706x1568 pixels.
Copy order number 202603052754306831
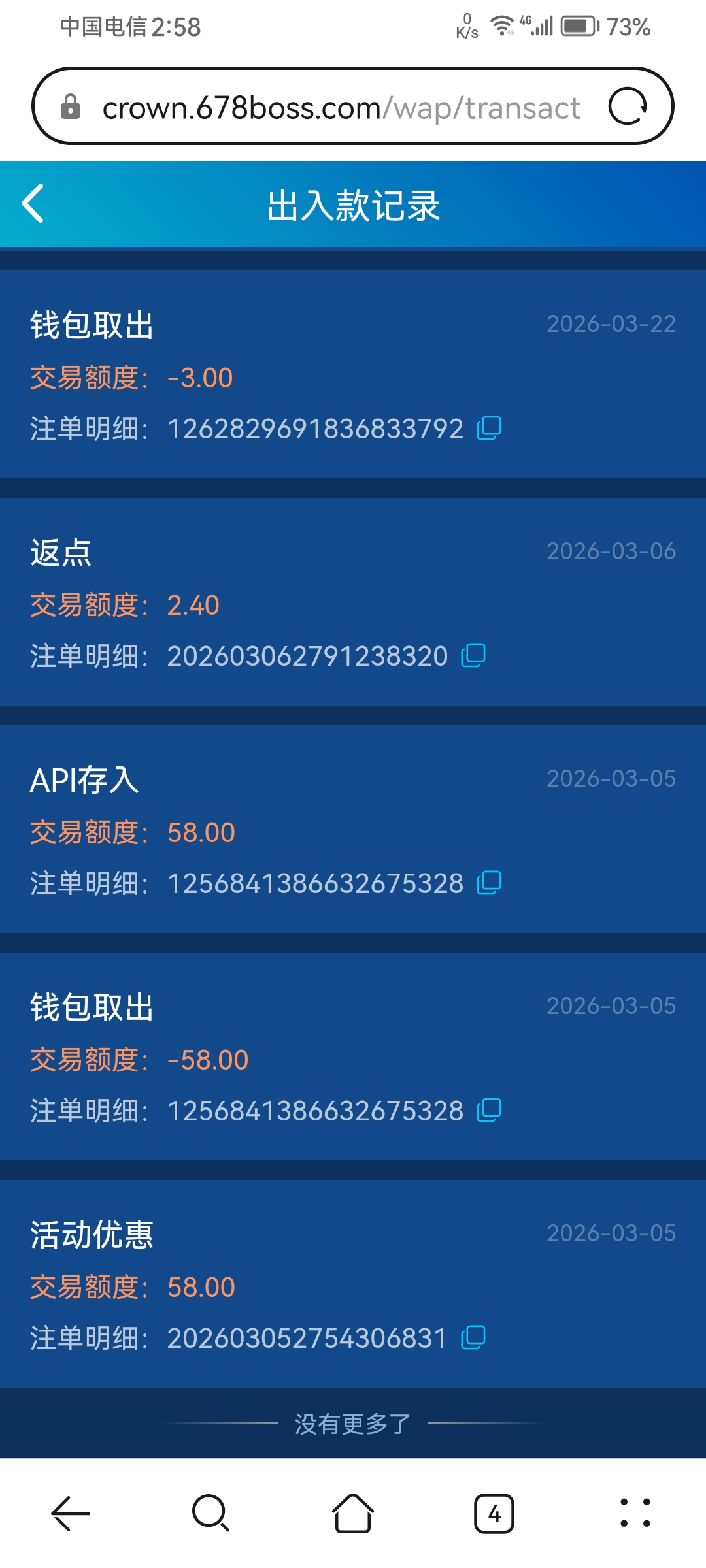473,1337
